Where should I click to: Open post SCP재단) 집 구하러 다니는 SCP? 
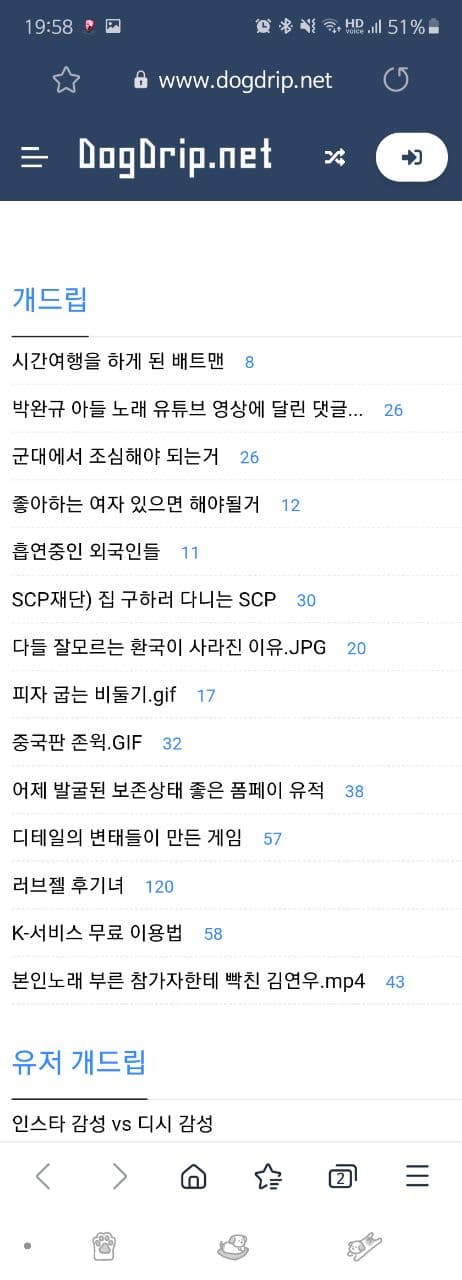144,600
